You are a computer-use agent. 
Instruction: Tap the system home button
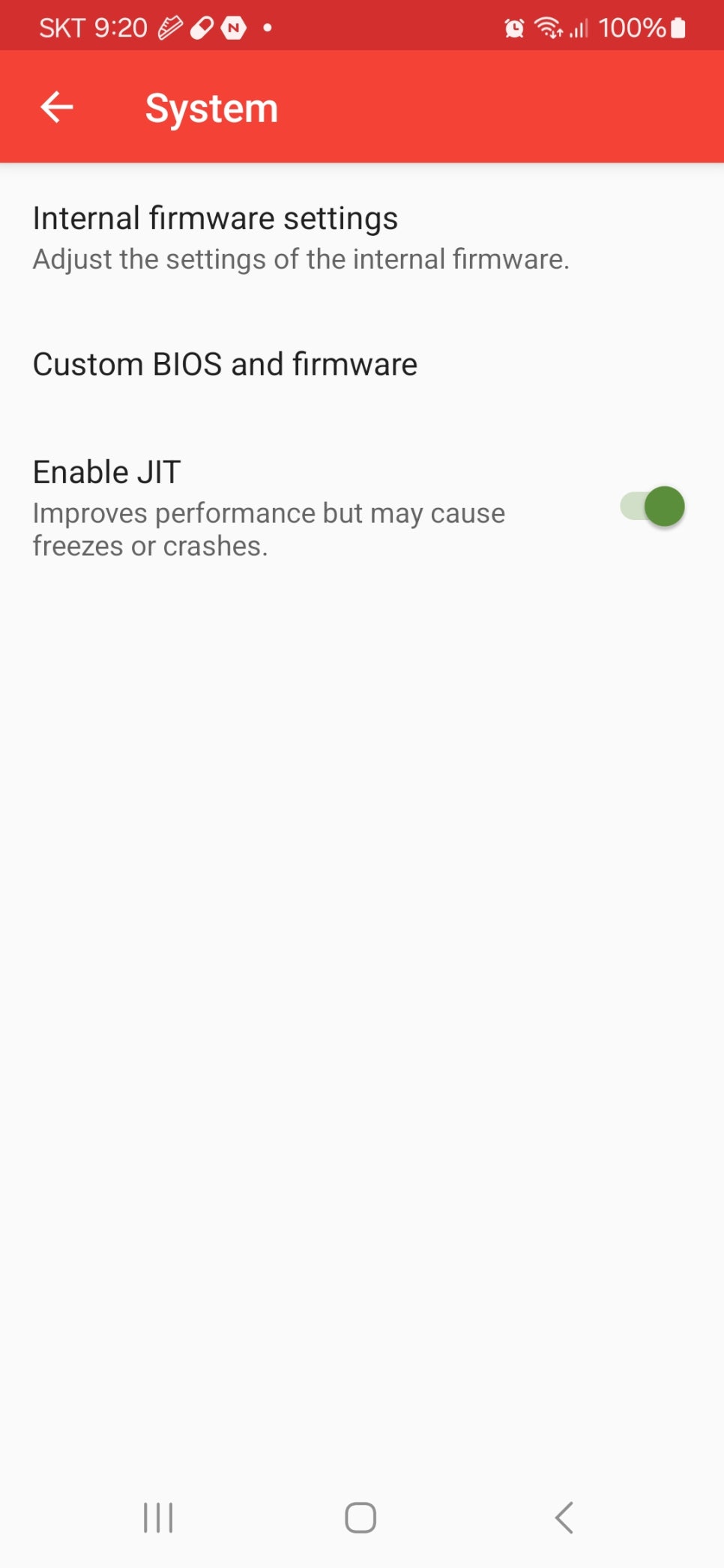click(x=361, y=1518)
